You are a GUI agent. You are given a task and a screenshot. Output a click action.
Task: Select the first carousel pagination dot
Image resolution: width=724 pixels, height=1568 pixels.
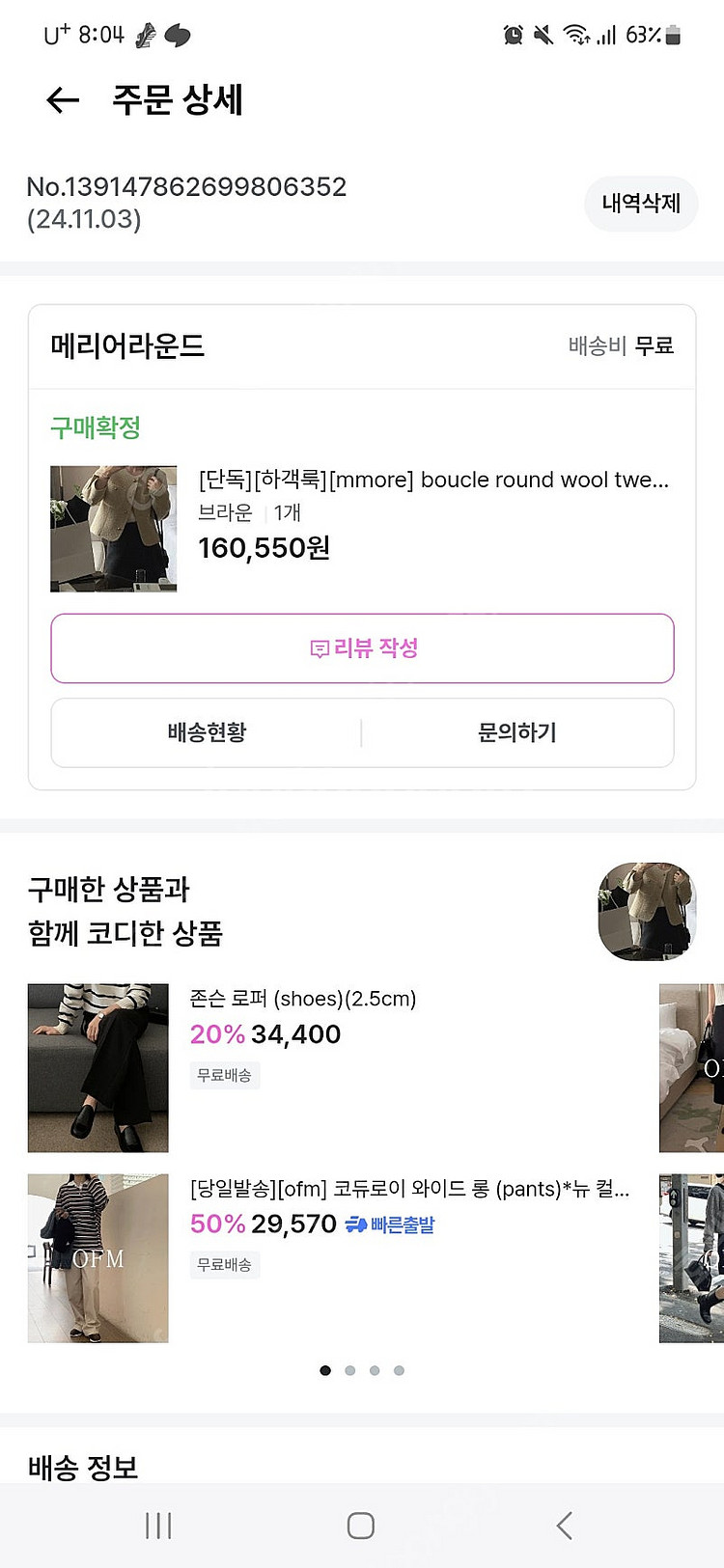tap(325, 1369)
